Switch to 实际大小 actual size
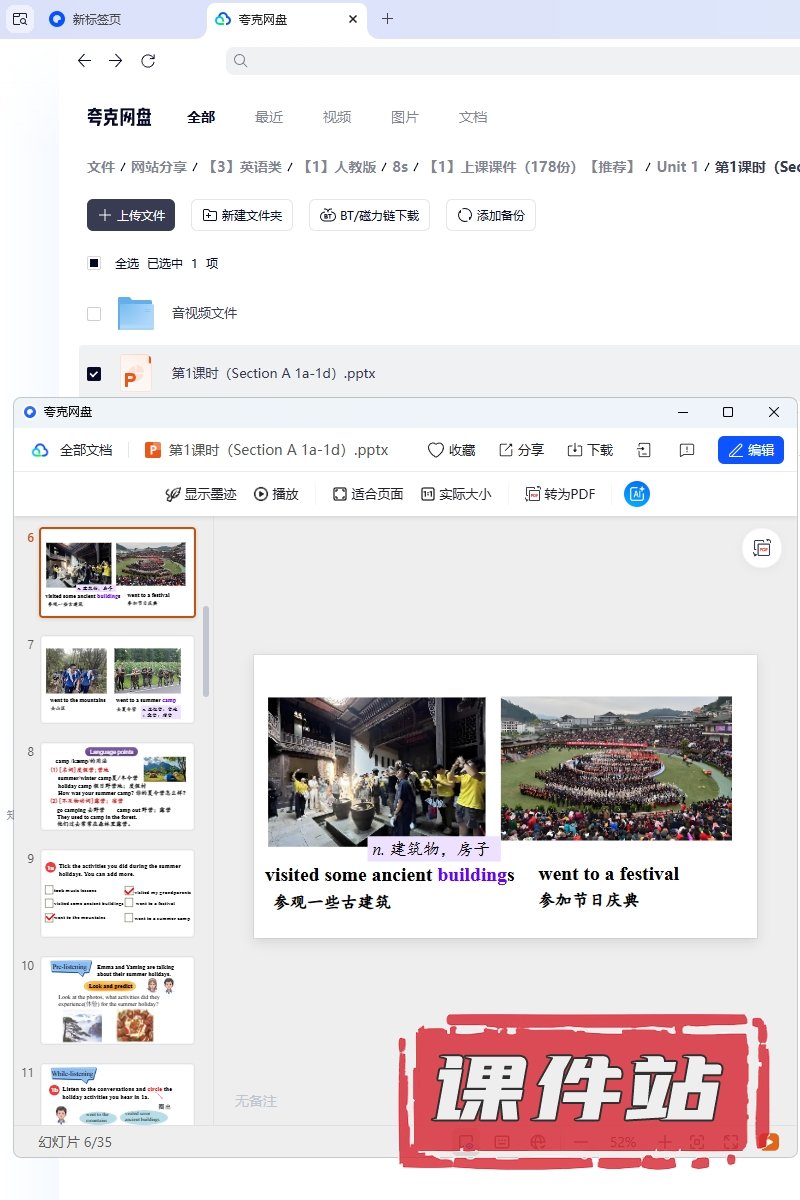Viewport: 800px width, 1200px height. pos(456,494)
